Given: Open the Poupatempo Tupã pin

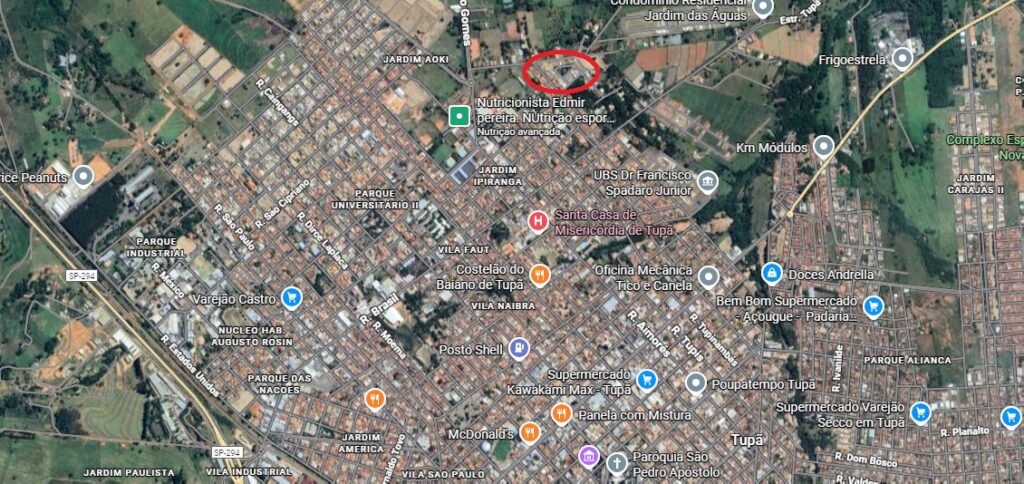Looking at the screenshot, I should point(696,382).
